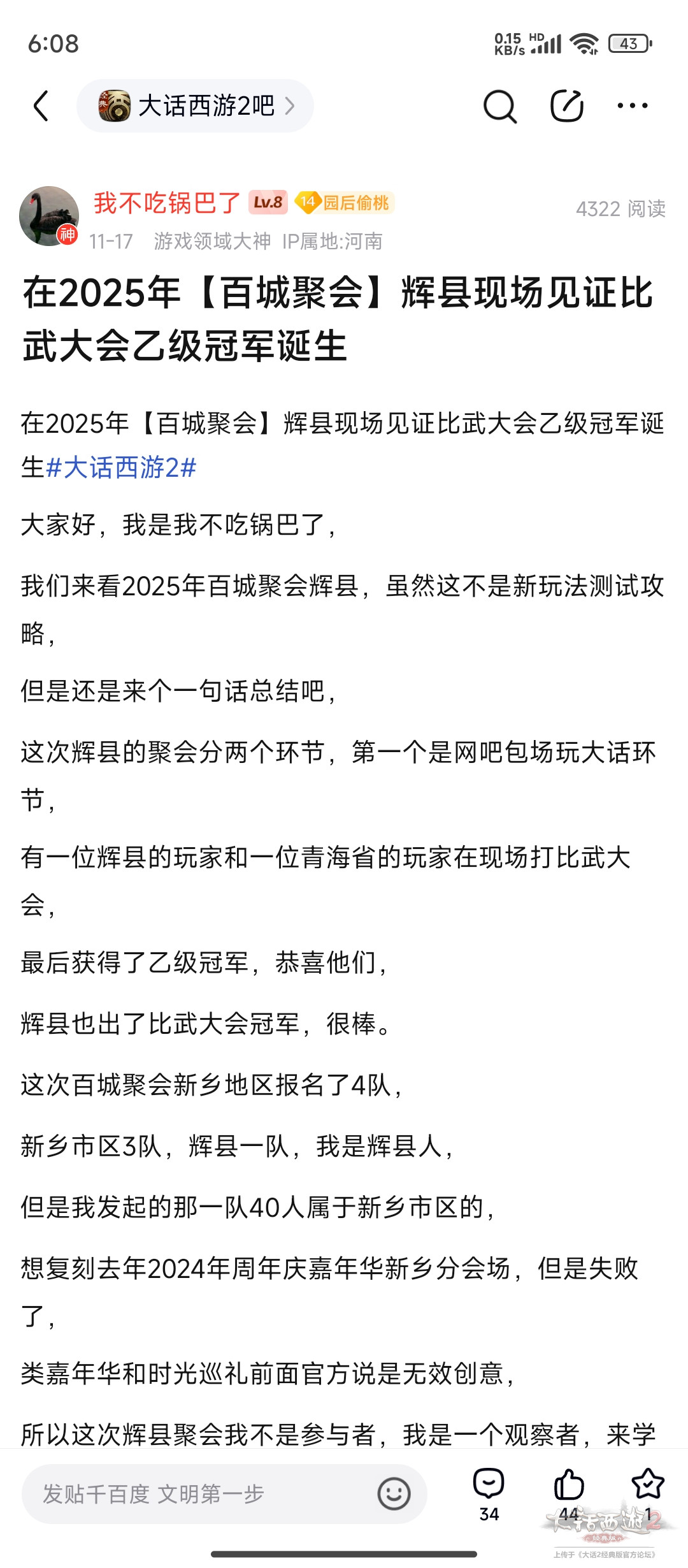Share this post

(x=566, y=106)
